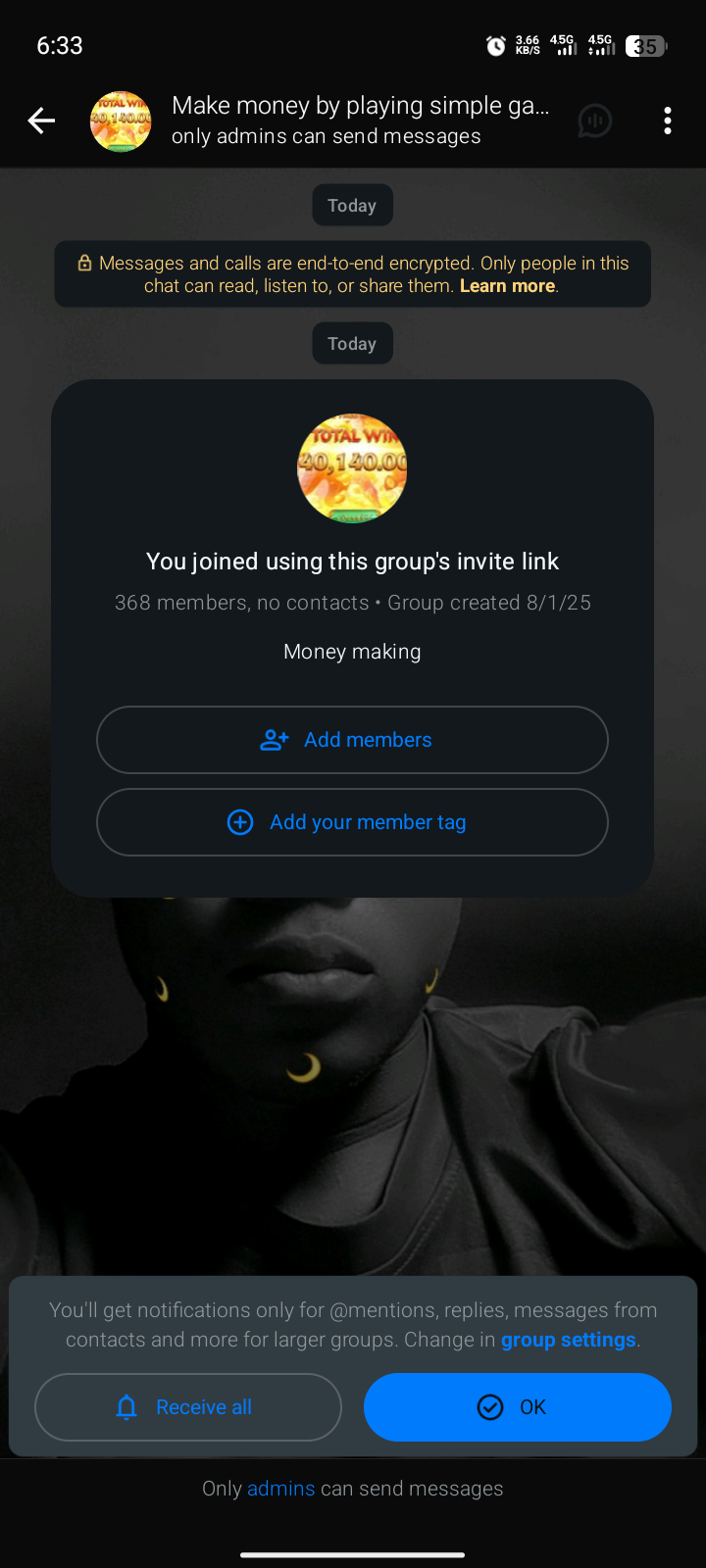
Task: Select Add your member tag
Action: pos(352,822)
